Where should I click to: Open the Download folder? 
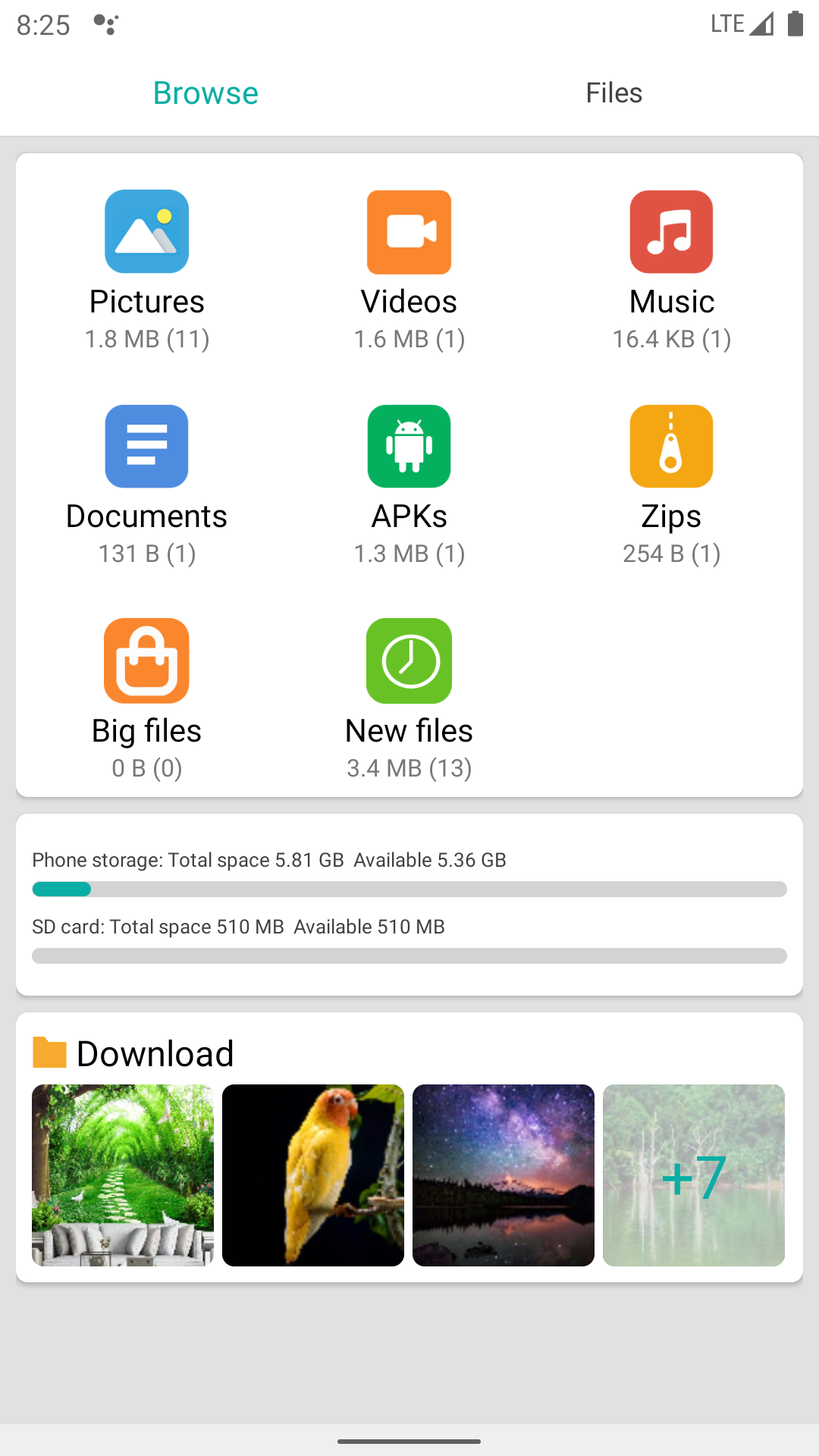[x=133, y=1053]
